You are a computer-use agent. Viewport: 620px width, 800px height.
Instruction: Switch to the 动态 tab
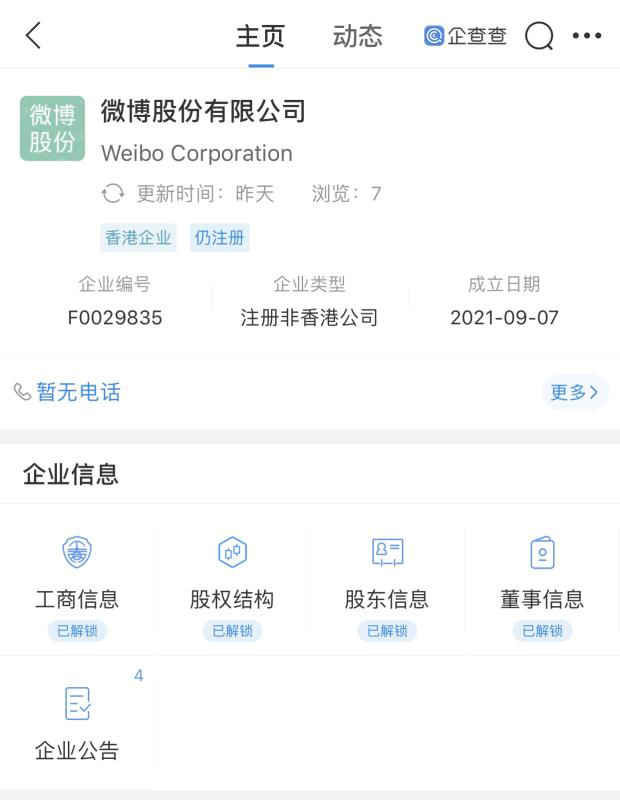358,37
